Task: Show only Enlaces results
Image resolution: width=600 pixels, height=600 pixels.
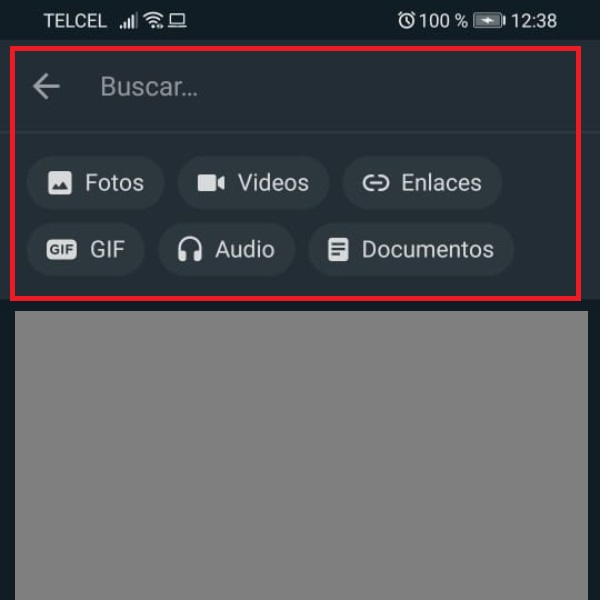Action: coord(422,183)
